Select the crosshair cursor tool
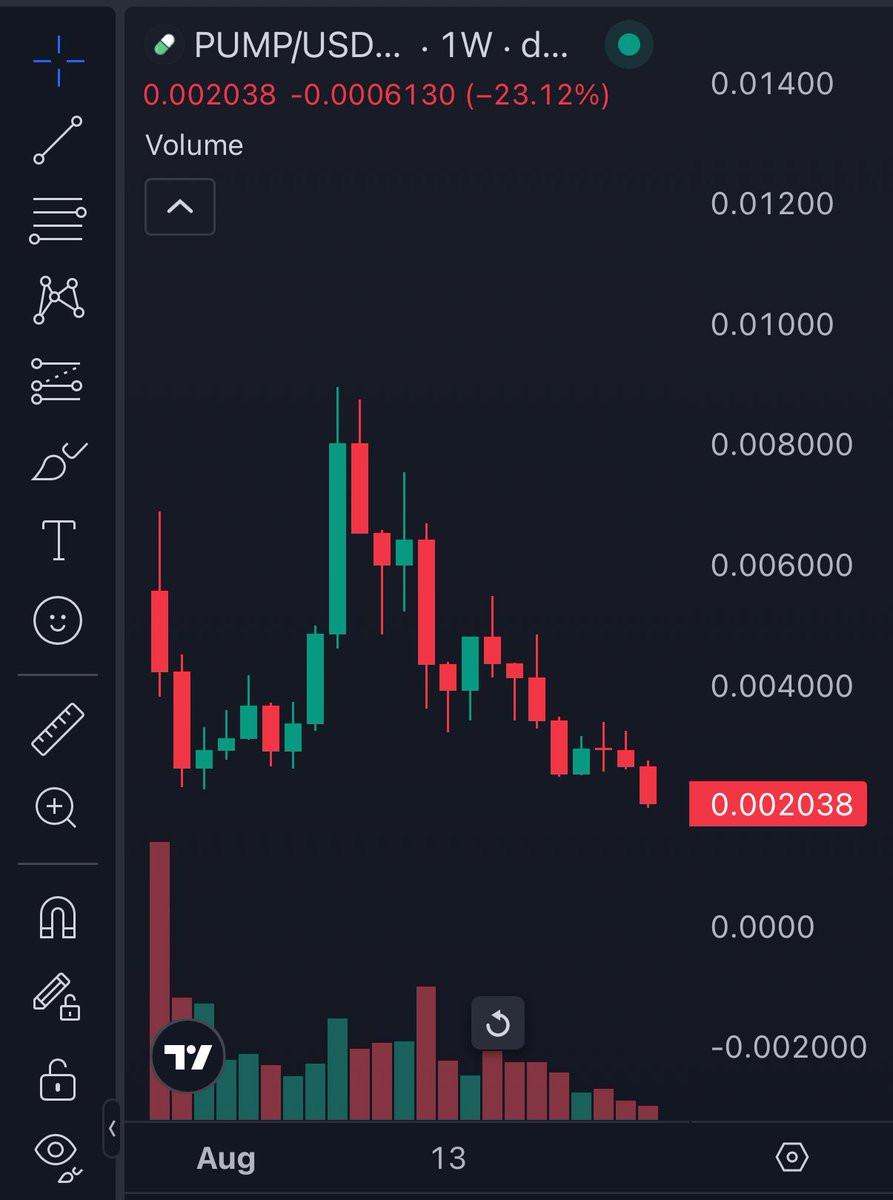The width and height of the screenshot is (893, 1200). (x=58, y=60)
